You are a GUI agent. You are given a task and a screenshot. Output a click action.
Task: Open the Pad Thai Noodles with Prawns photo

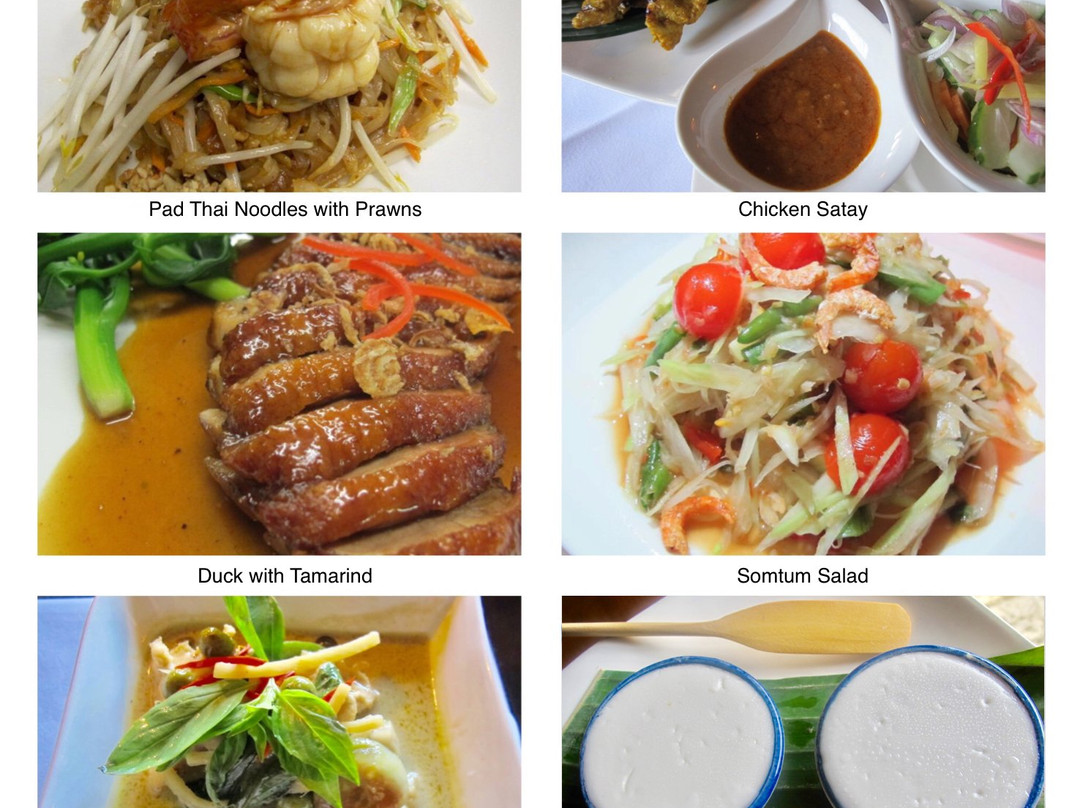coord(279,96)
